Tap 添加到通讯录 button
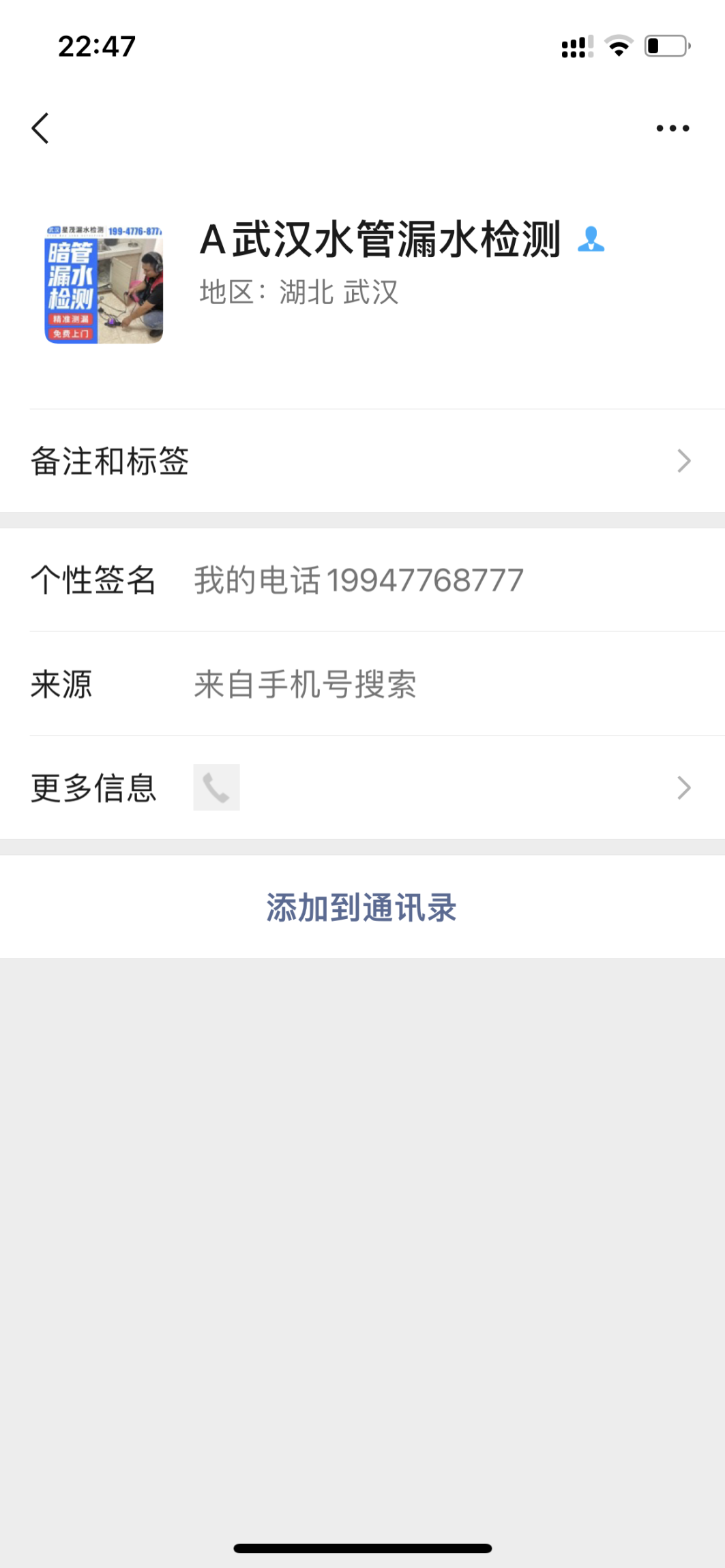Screen dimensions: 725x1568 [361, 907]
